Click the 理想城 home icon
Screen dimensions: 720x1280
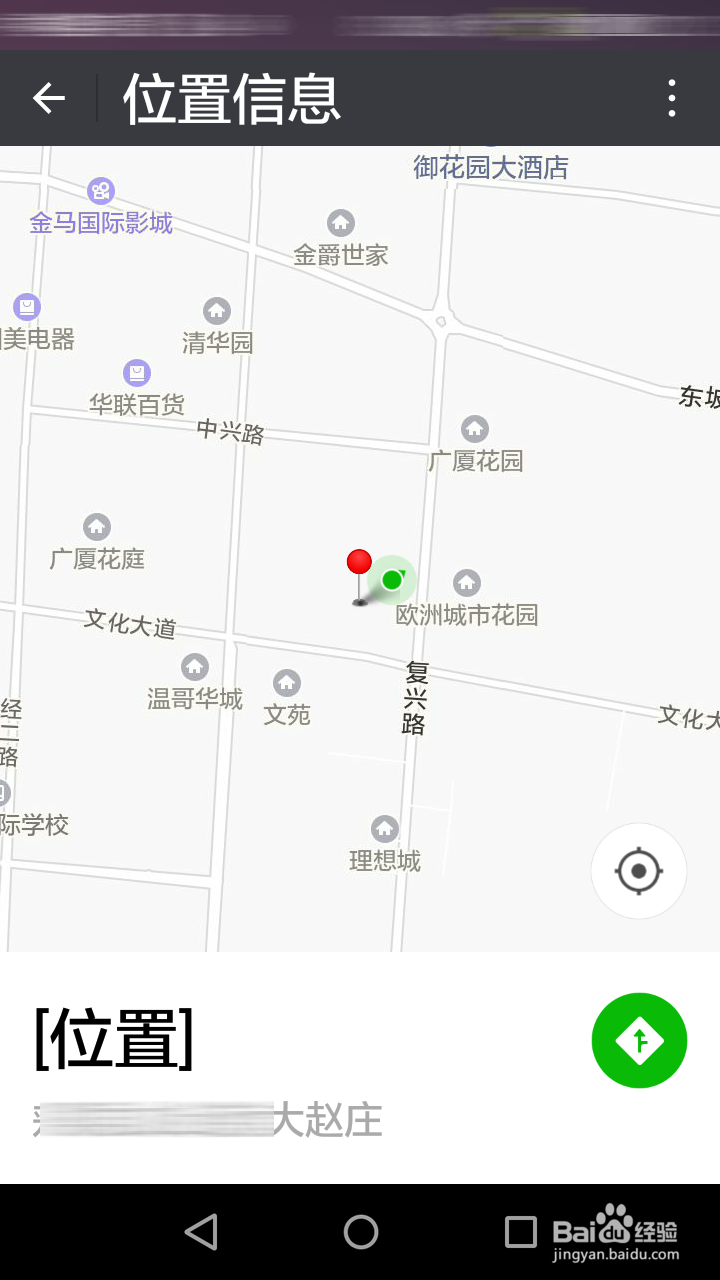tap(385, 829)
